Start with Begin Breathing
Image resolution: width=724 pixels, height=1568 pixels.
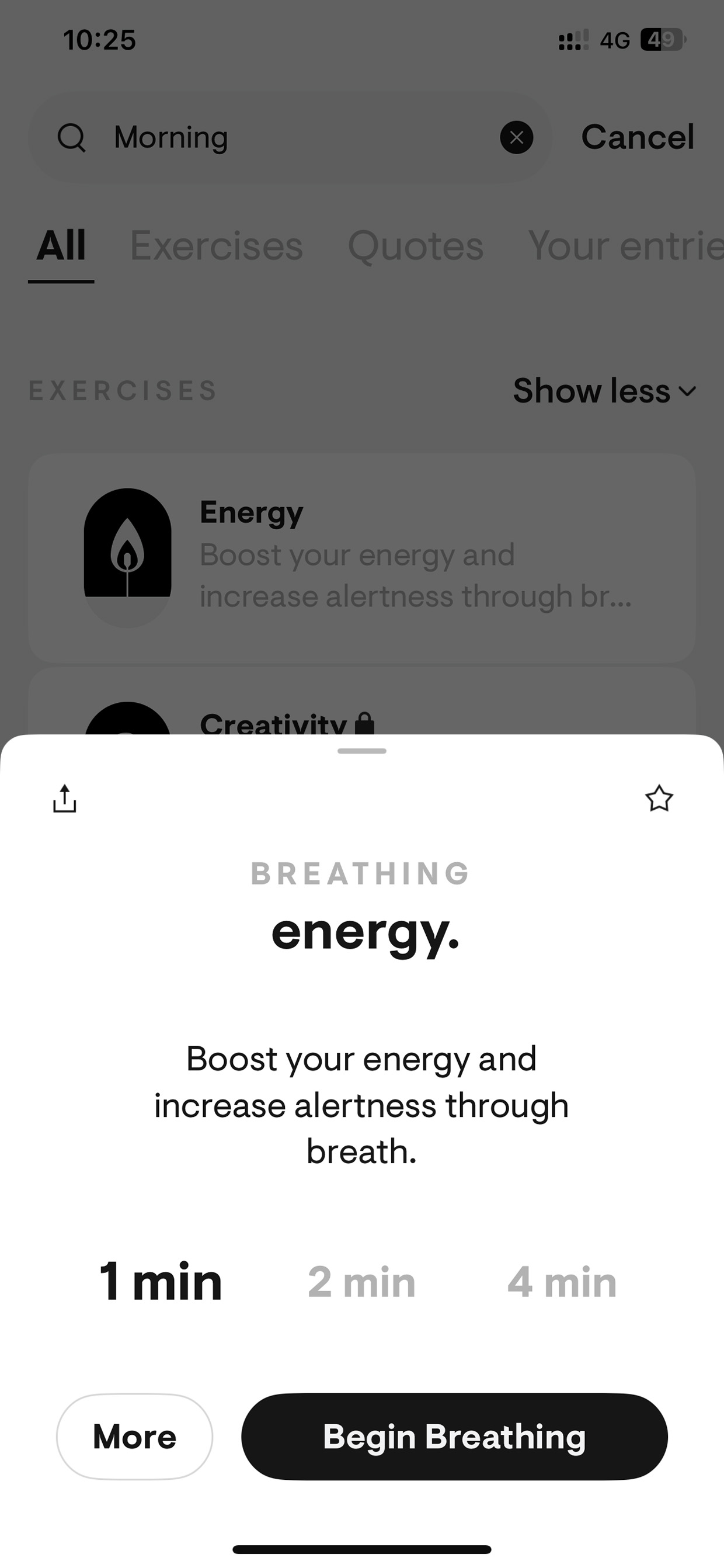[x=454, y=1437]
